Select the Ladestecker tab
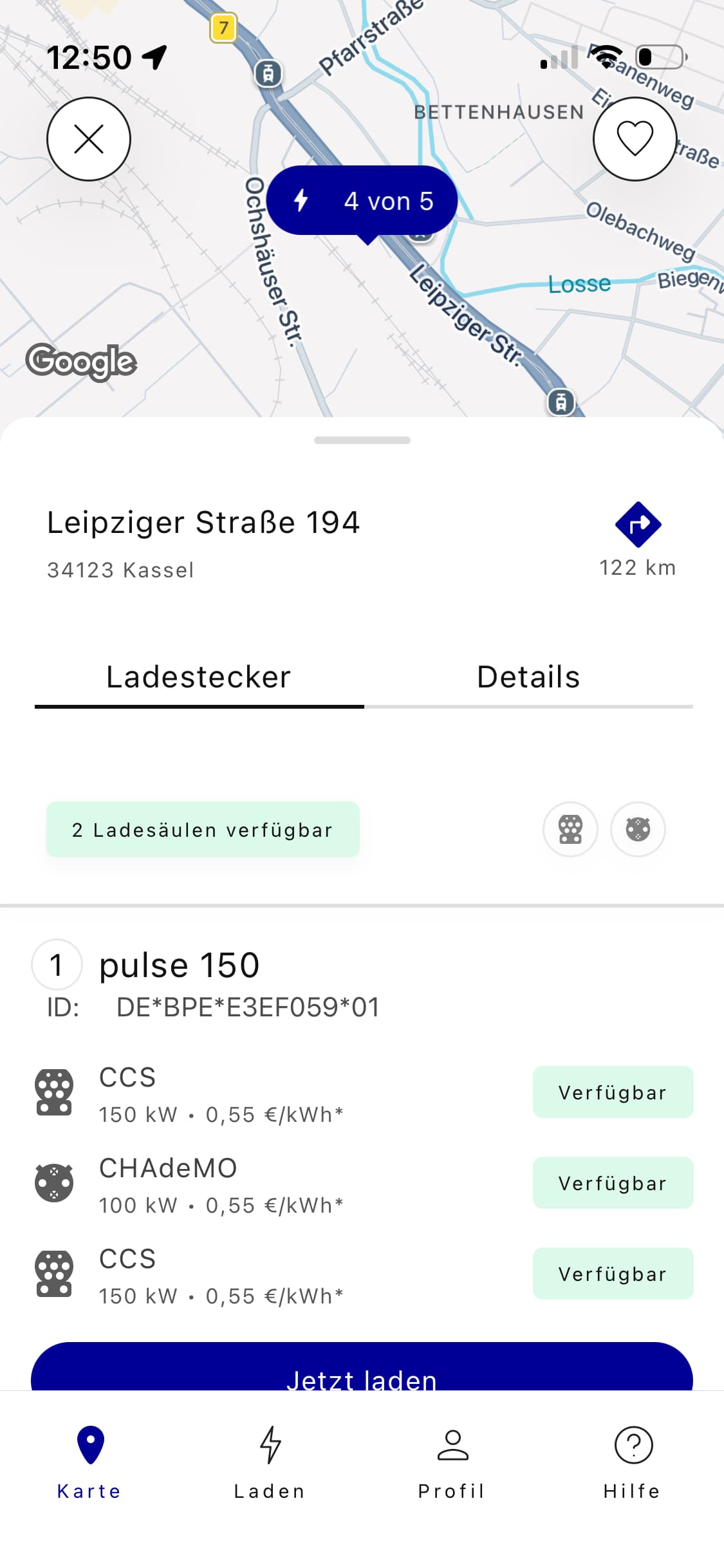This screenshot has height=1568, width=724. [x=199, y=678]
